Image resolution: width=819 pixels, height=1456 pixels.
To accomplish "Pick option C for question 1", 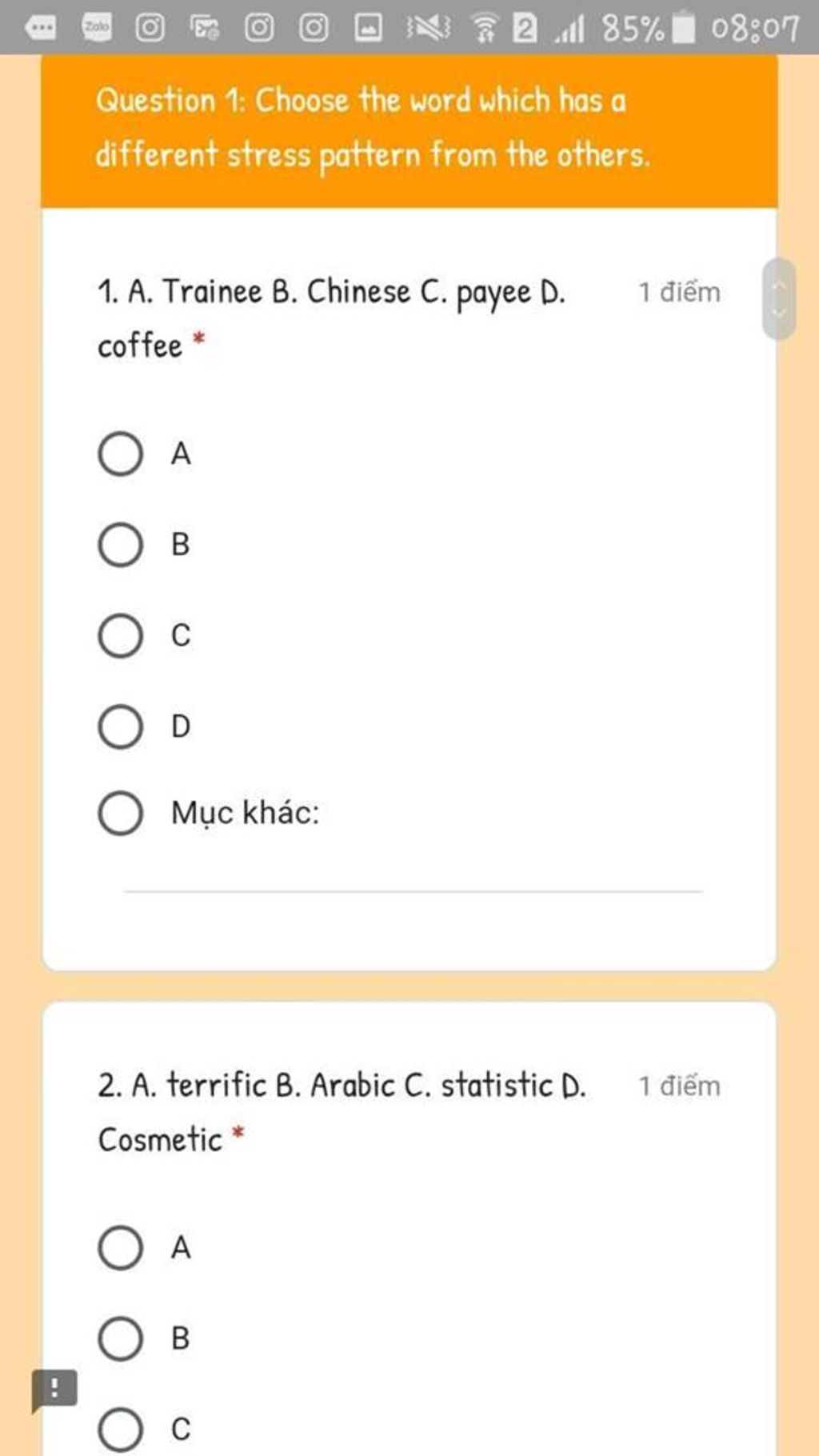I will pos(121,636).
